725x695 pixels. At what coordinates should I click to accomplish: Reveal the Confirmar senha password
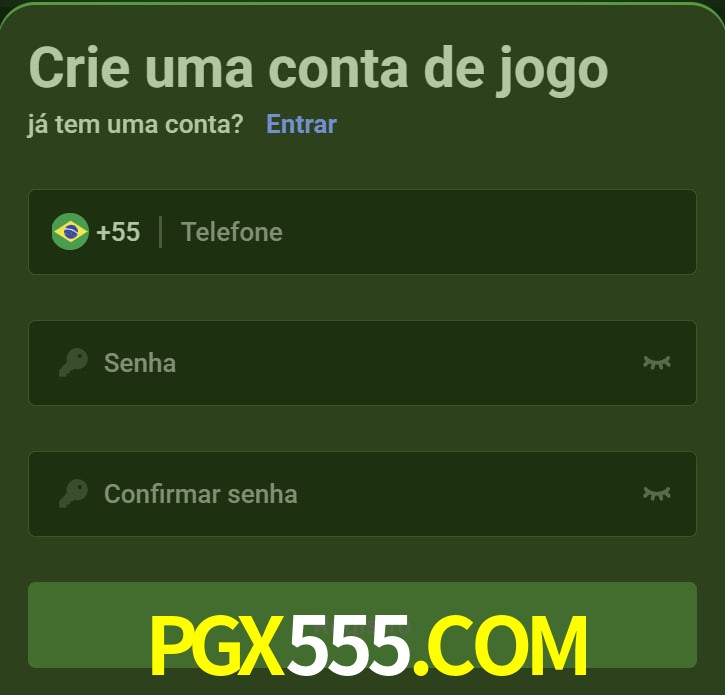point(656,494)
